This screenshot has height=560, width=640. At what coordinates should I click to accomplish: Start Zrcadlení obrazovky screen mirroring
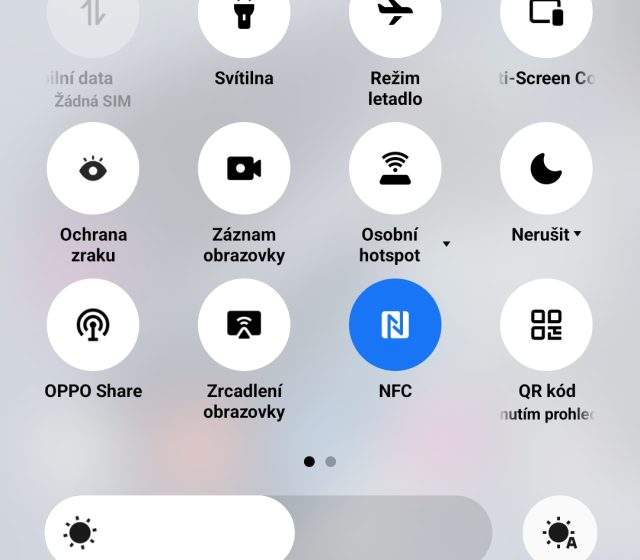[x=244, y=325]
